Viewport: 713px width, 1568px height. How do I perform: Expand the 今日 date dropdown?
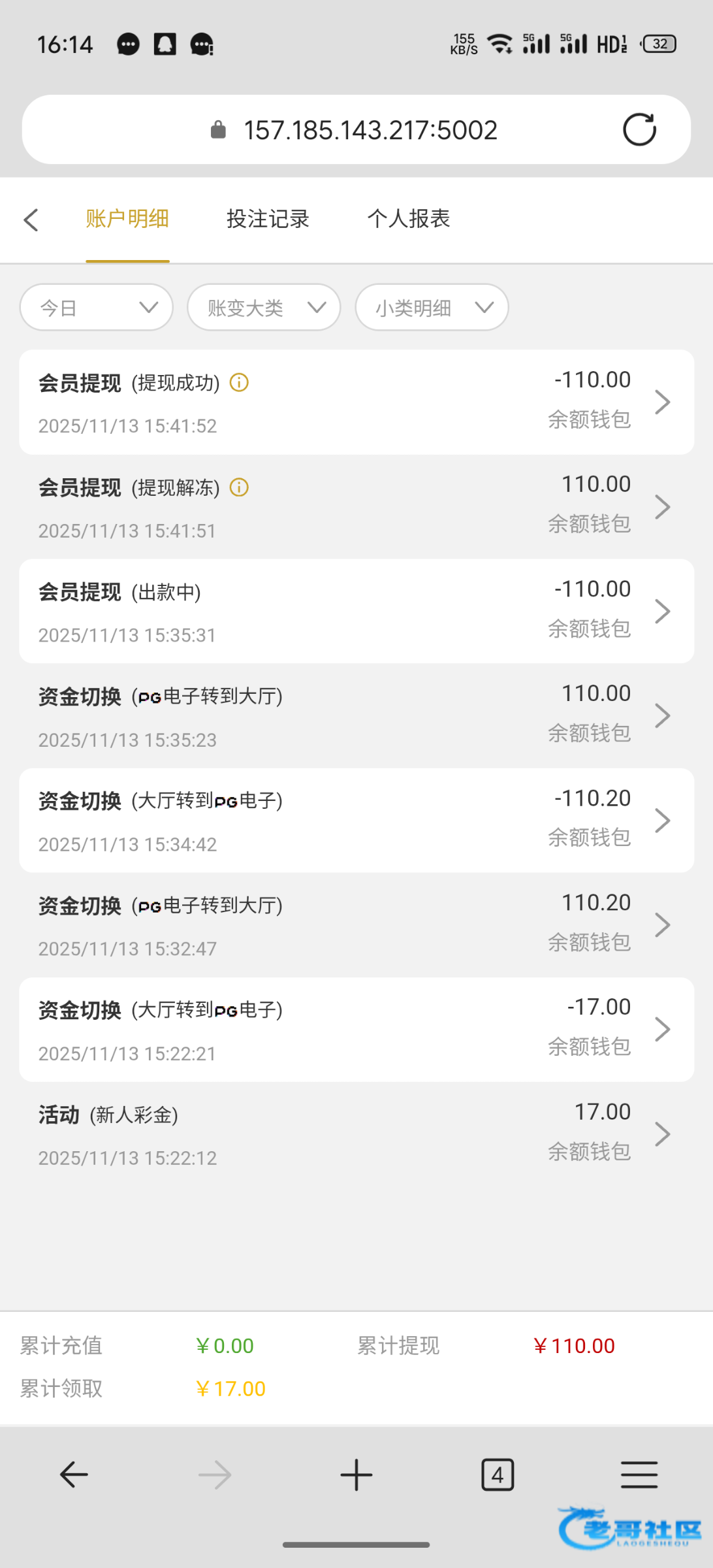[x=97, y=307]
